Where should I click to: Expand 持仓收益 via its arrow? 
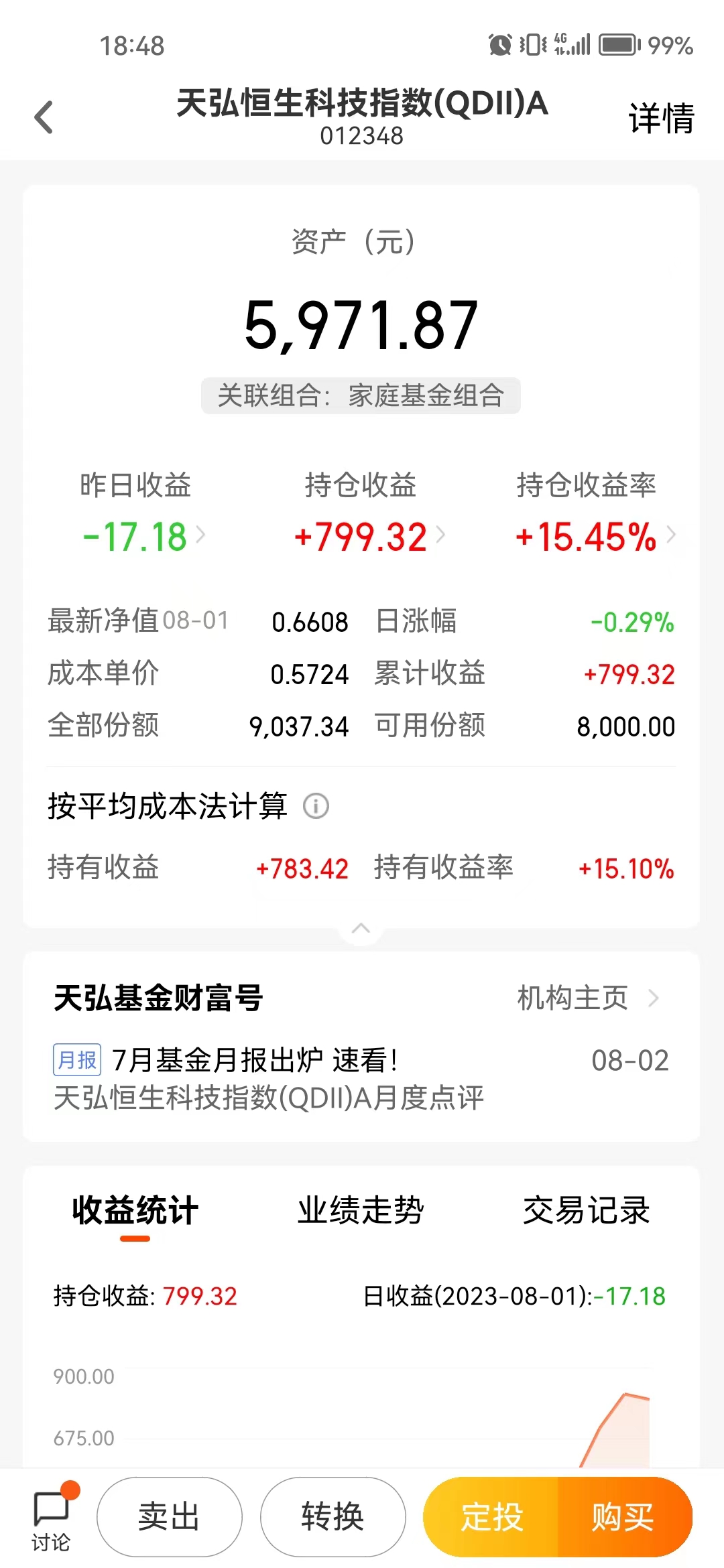(440, 535)
